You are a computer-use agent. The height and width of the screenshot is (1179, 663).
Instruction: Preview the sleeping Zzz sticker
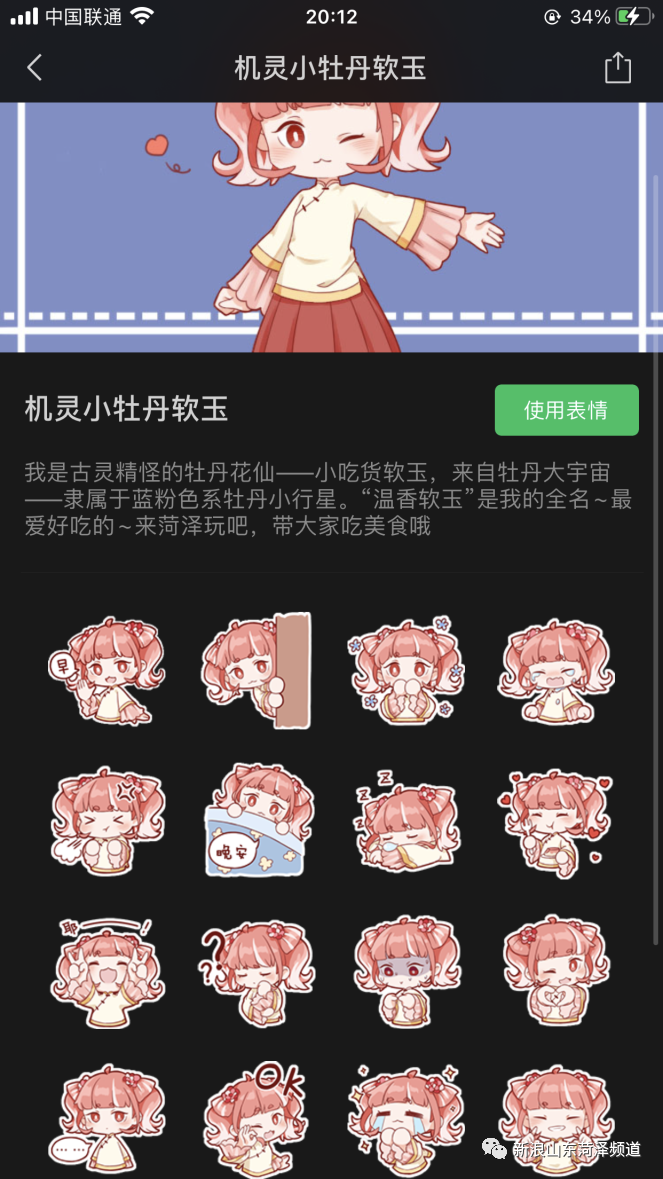(x=408, y=820)
